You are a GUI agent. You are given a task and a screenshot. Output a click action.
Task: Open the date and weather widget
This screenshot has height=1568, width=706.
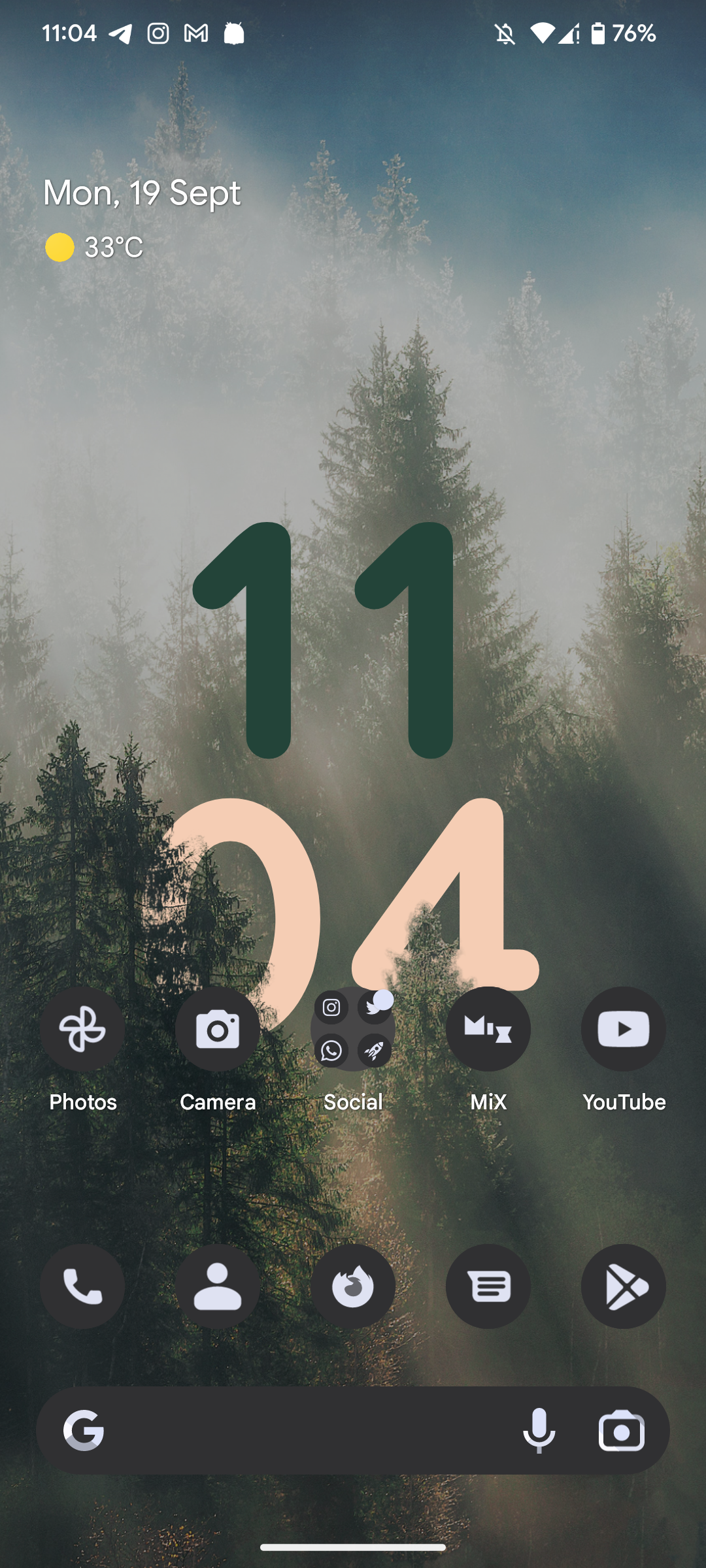coord(142,193)
